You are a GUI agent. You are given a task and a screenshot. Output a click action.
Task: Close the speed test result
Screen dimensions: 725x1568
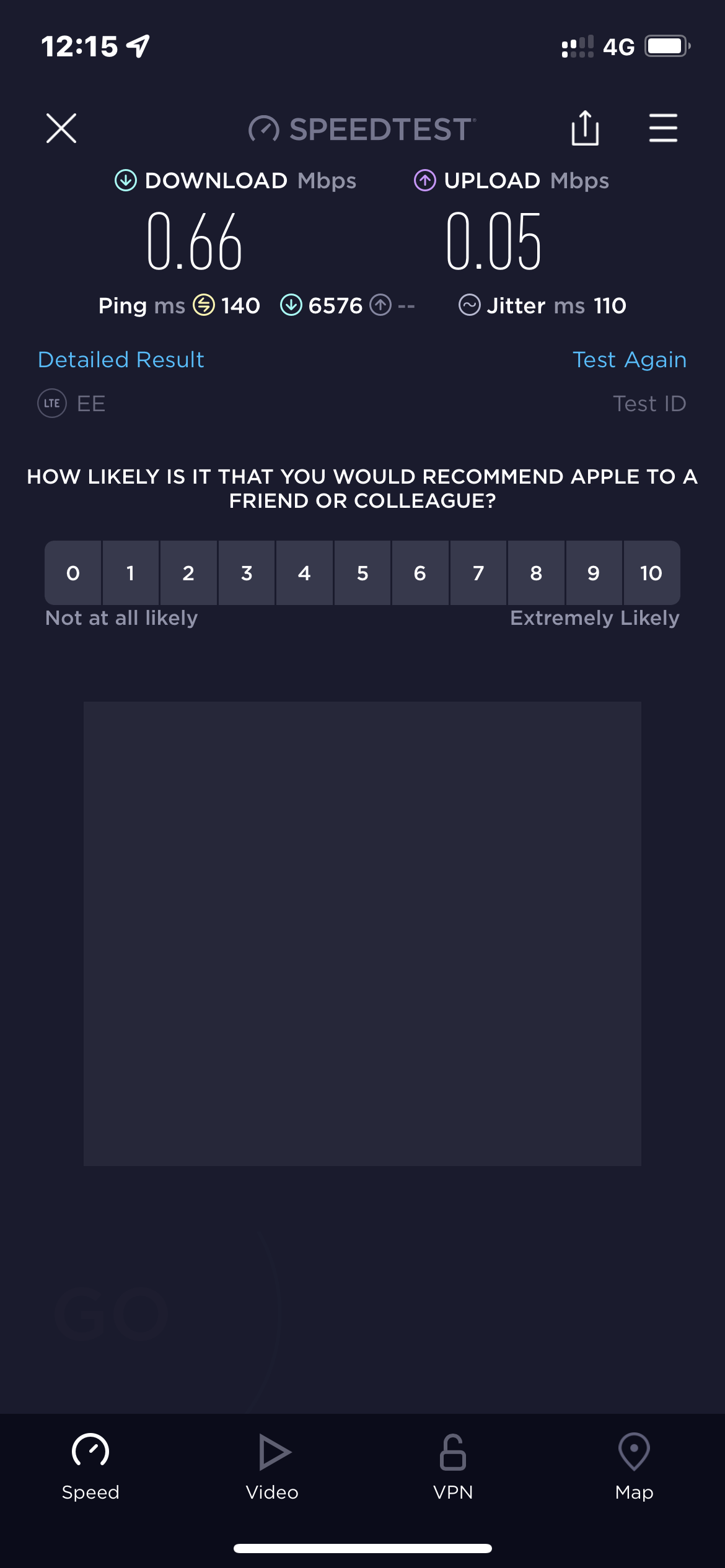coord(61,128)
